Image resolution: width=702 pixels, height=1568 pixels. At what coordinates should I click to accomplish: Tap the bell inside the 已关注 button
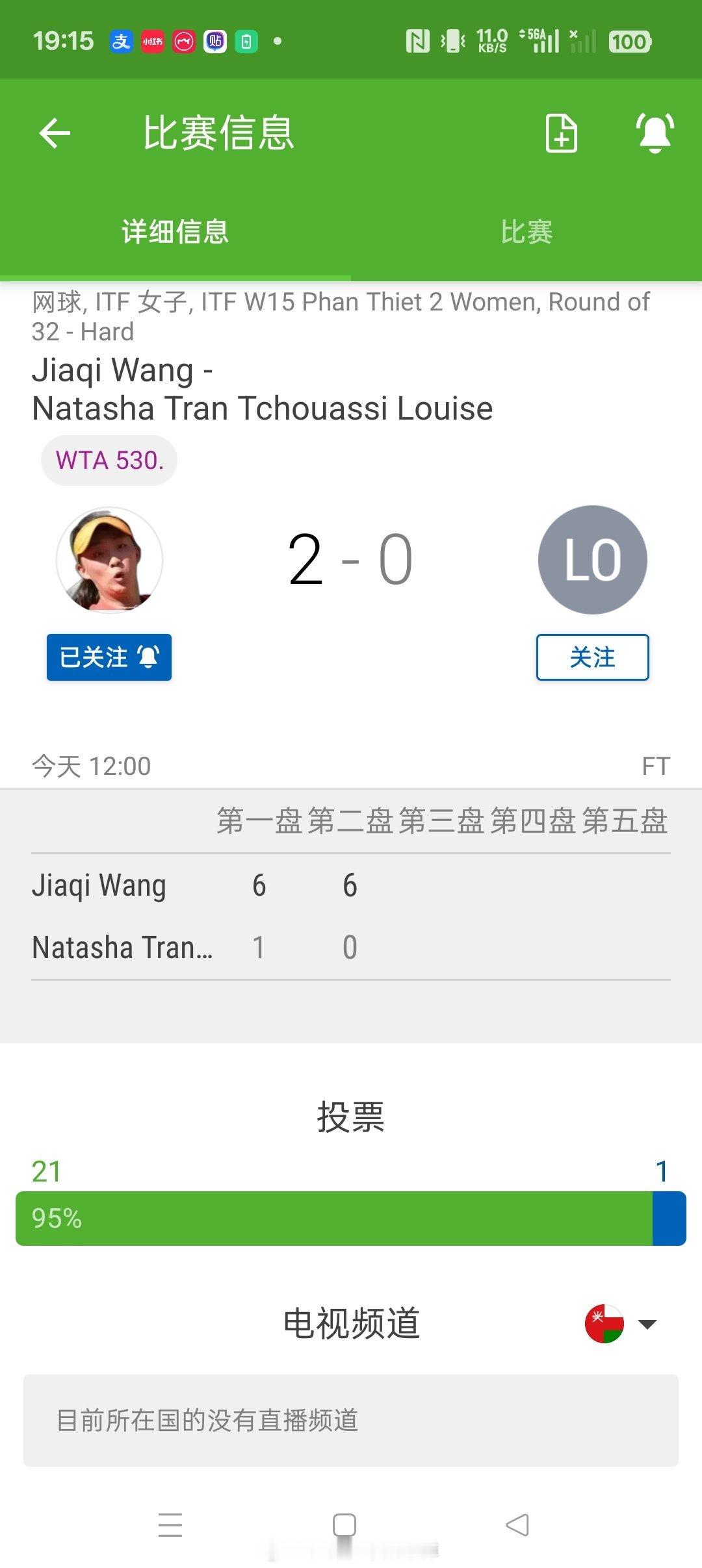coord(148,657)
